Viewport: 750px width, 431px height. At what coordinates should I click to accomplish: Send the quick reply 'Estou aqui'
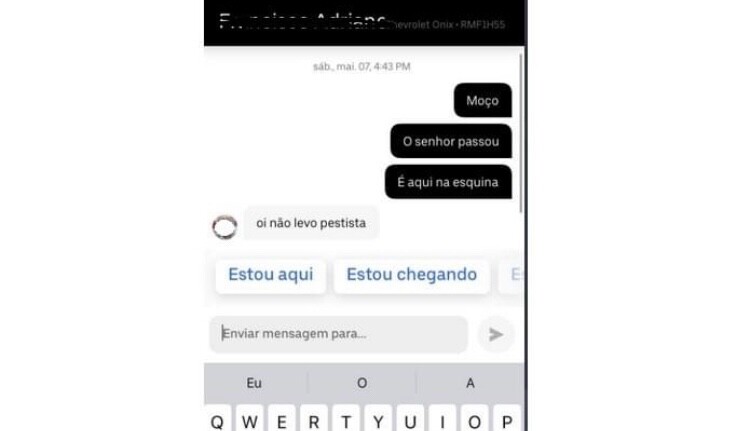(x=270, y=275)
